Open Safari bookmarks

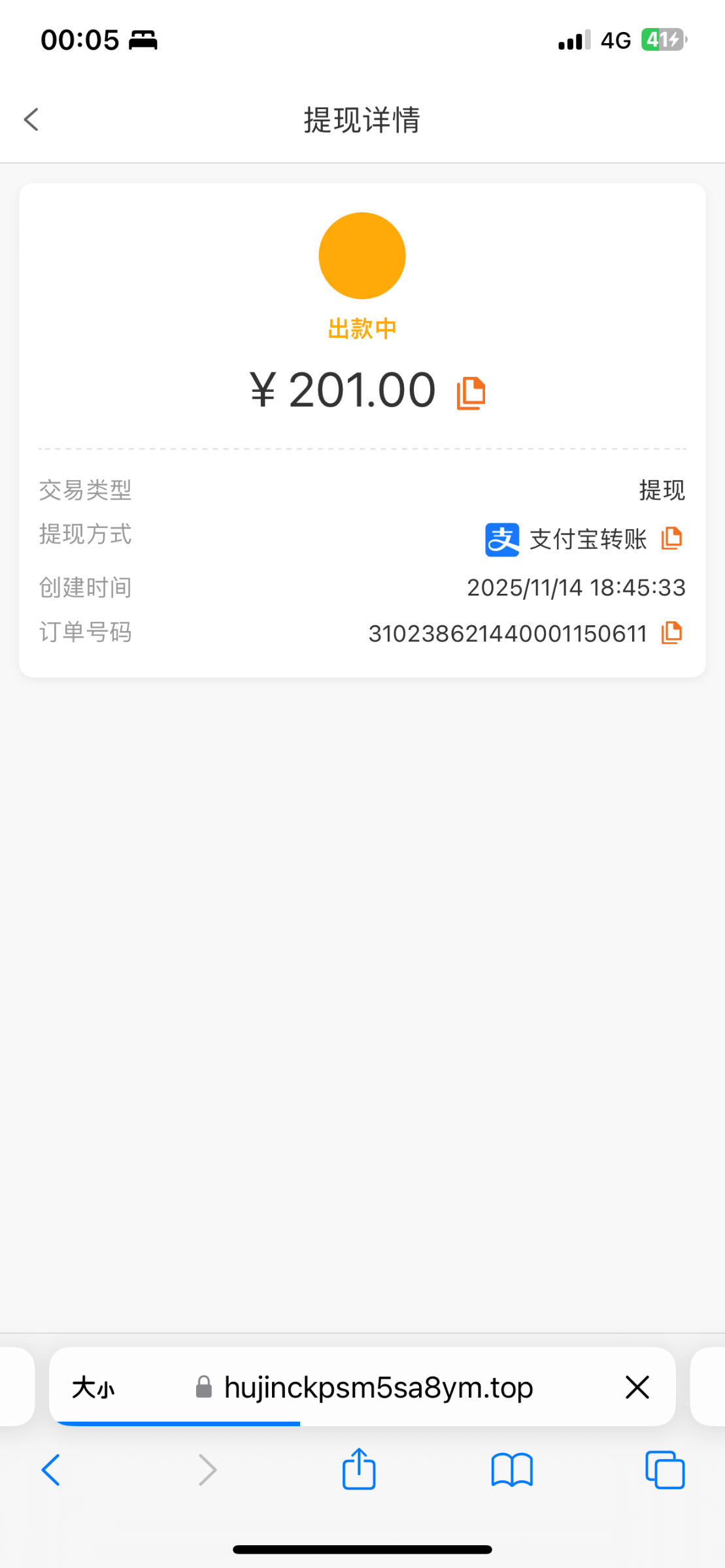click(512, 1470)
